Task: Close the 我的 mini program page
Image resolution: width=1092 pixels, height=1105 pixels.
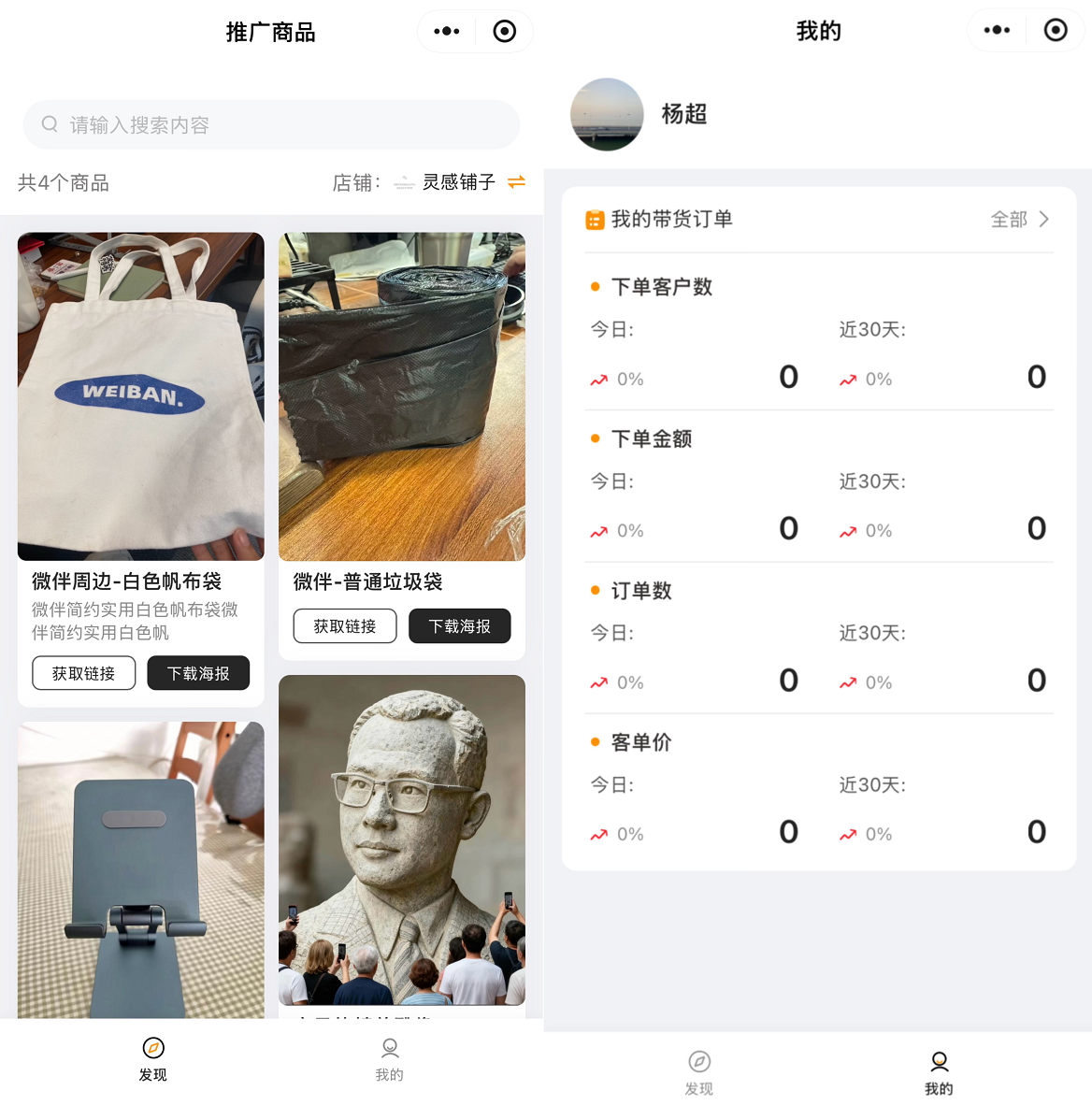Action: coord(1056,30)
